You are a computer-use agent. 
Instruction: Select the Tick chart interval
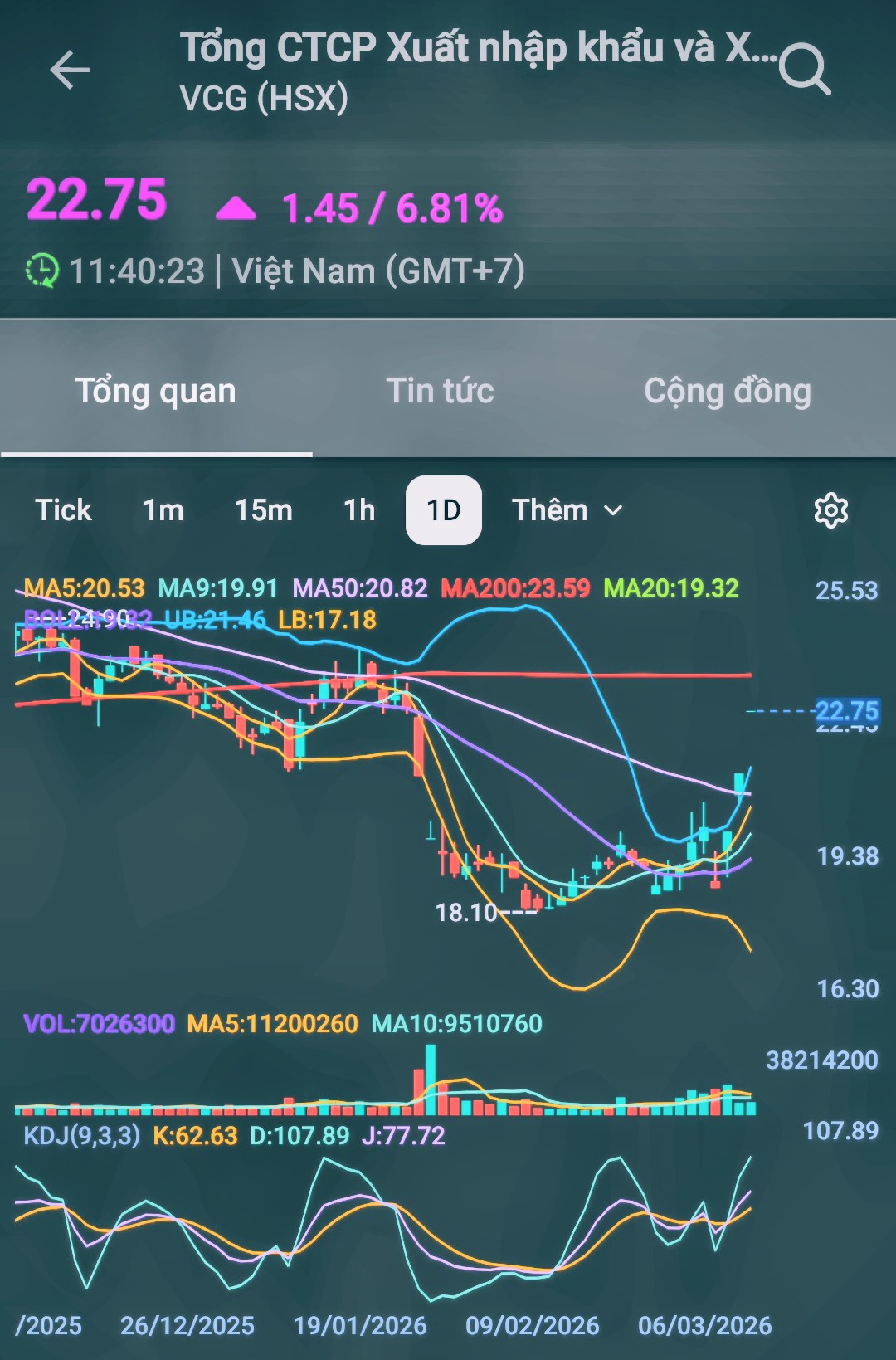pyautogui.click(x=63, y=510)
